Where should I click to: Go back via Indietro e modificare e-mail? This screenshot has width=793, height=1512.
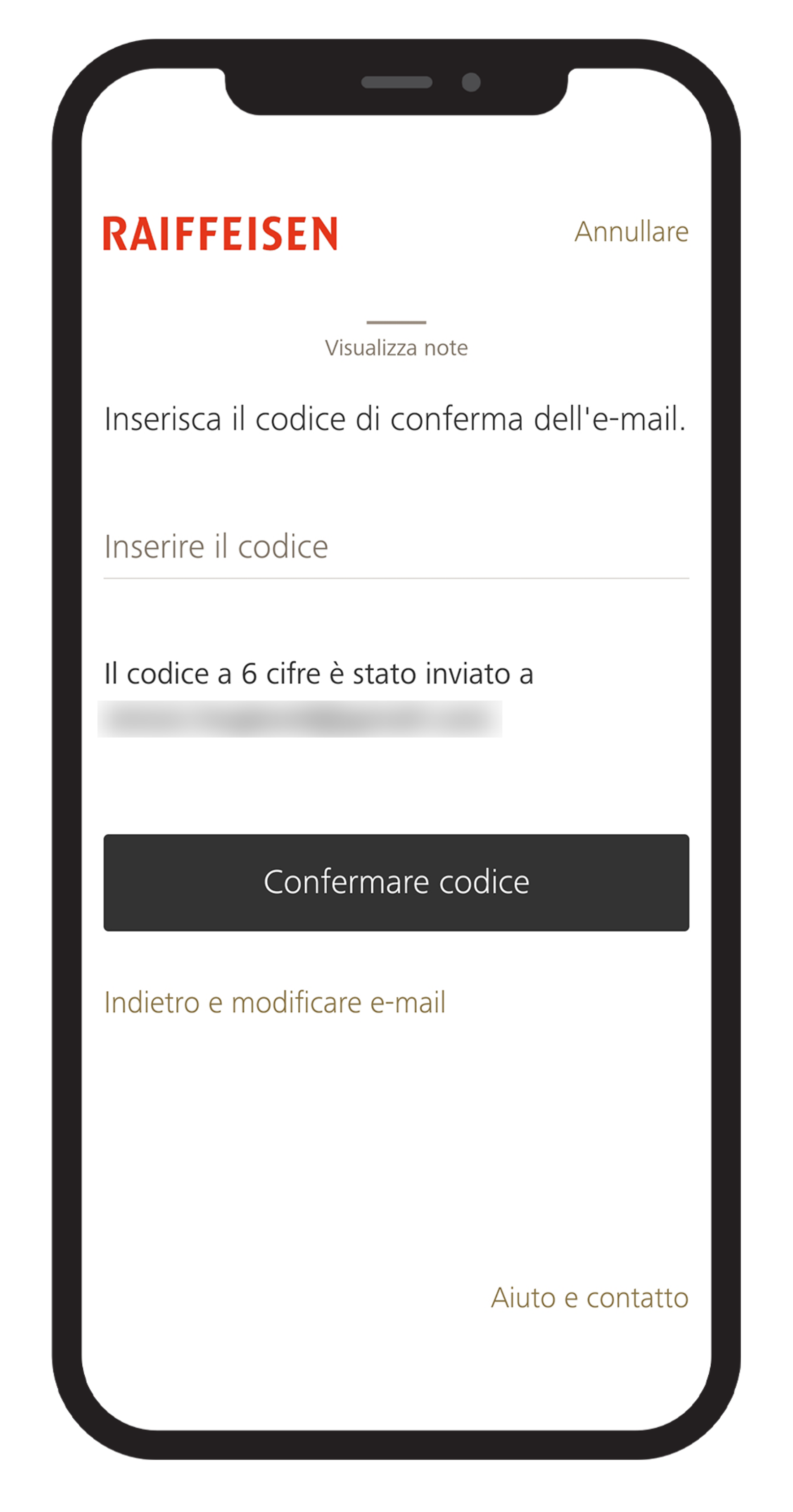[x=275, y=1002]
